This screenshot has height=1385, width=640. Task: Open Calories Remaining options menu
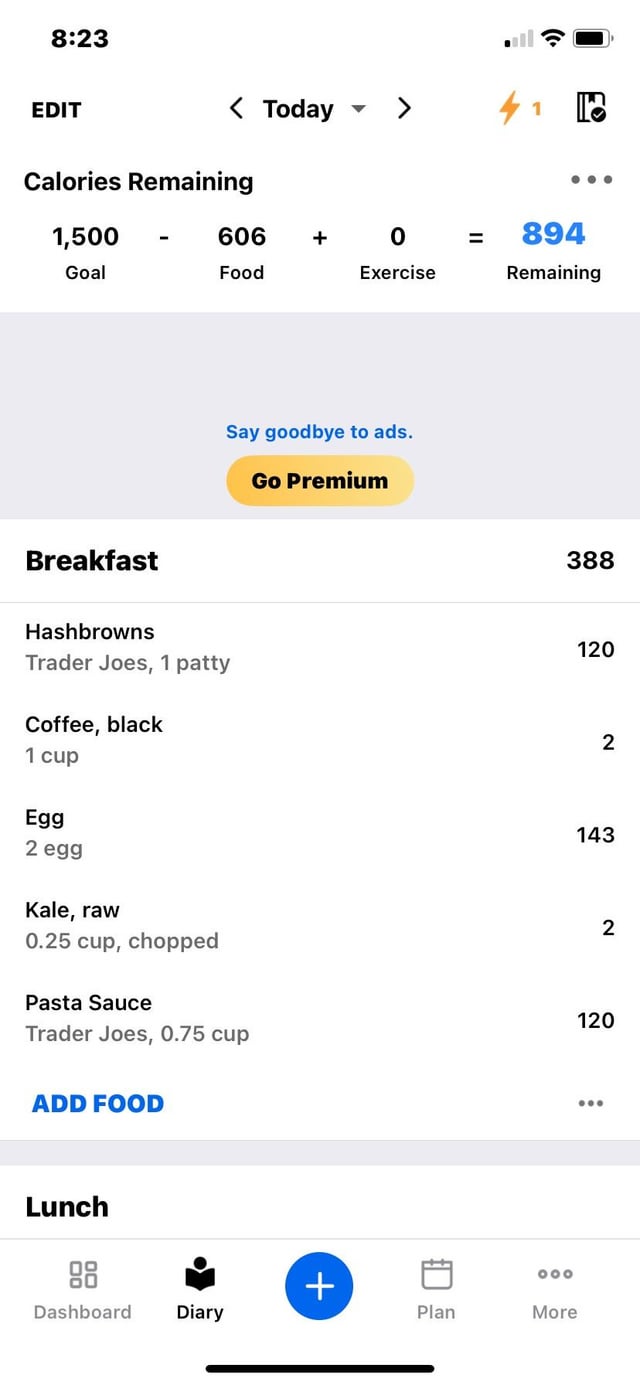pos(590,181)
